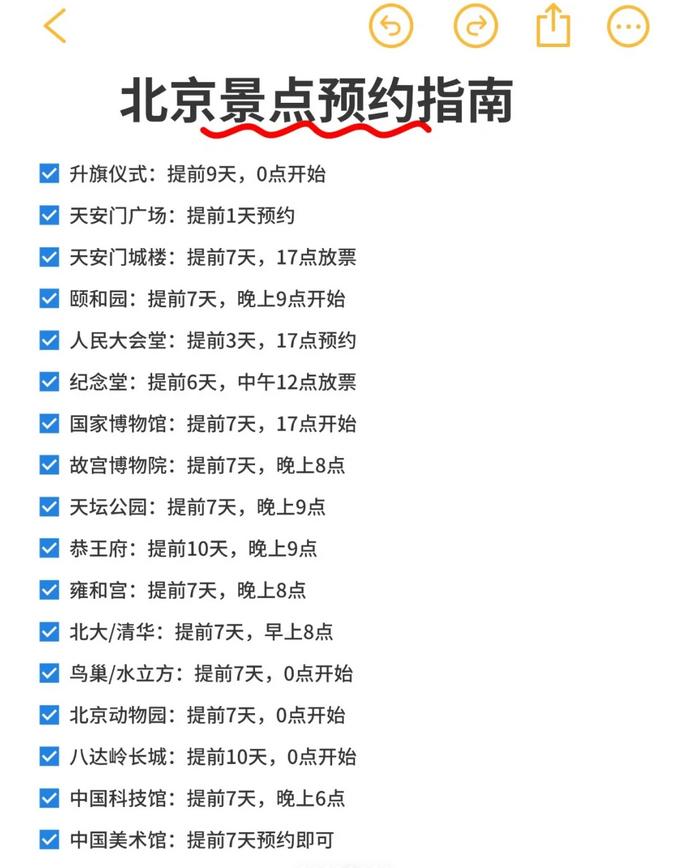Share this note
This screenshot has height=868, width=690.
(553, 26)
